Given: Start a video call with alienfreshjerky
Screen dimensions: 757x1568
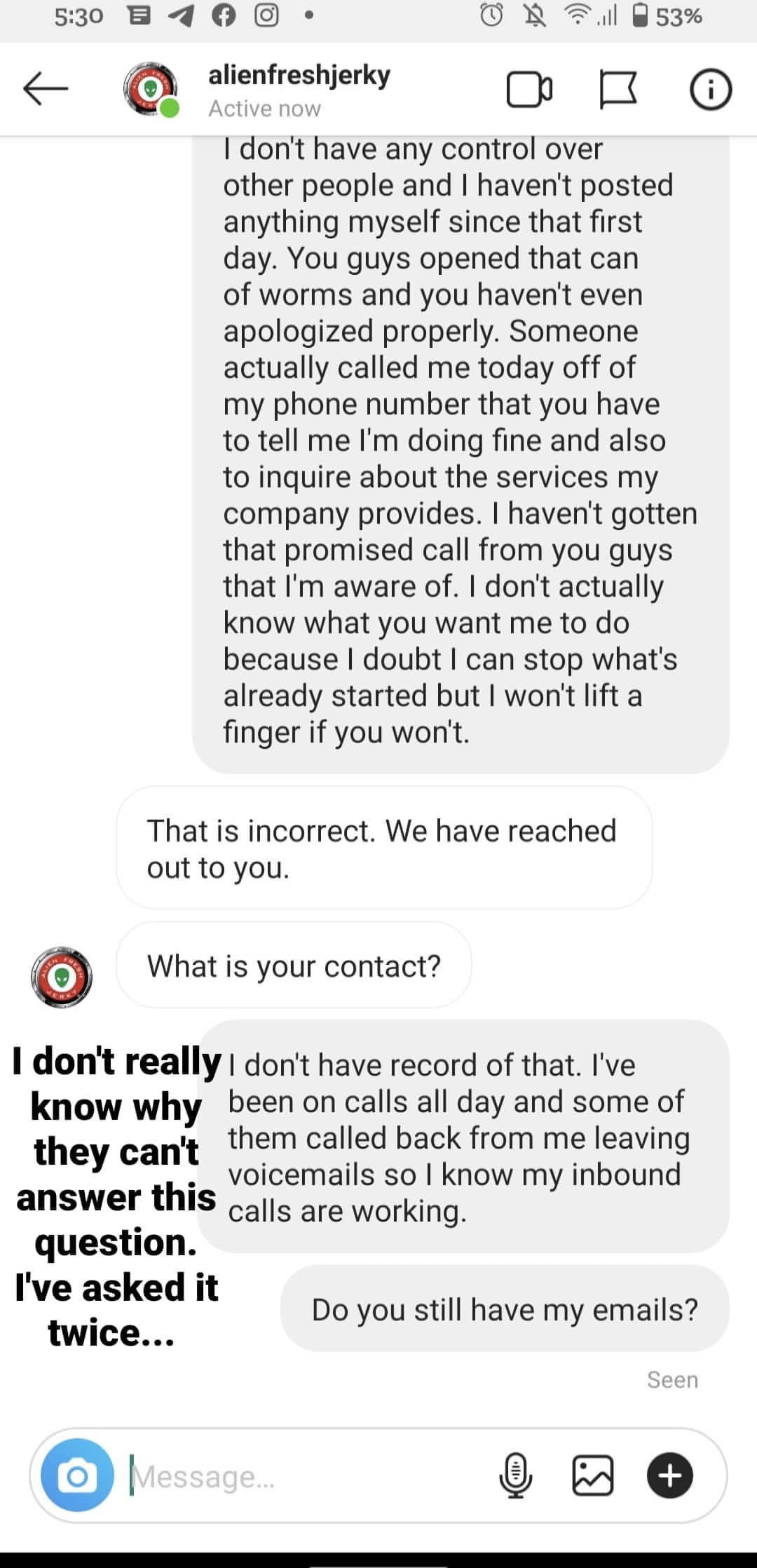Looking at the screenshot, I should click(529, 90).
